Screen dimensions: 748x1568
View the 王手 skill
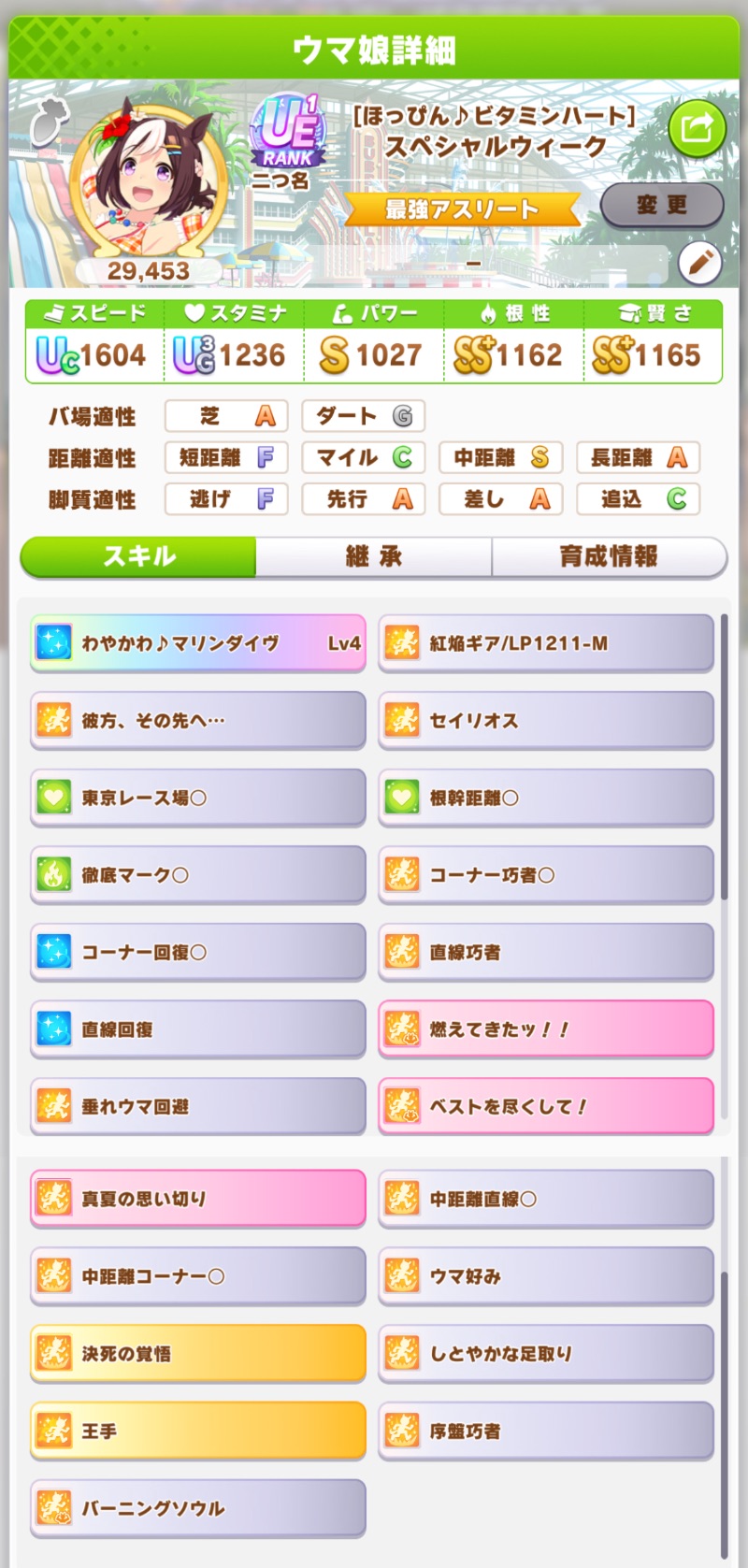(x=198, y=1431)
